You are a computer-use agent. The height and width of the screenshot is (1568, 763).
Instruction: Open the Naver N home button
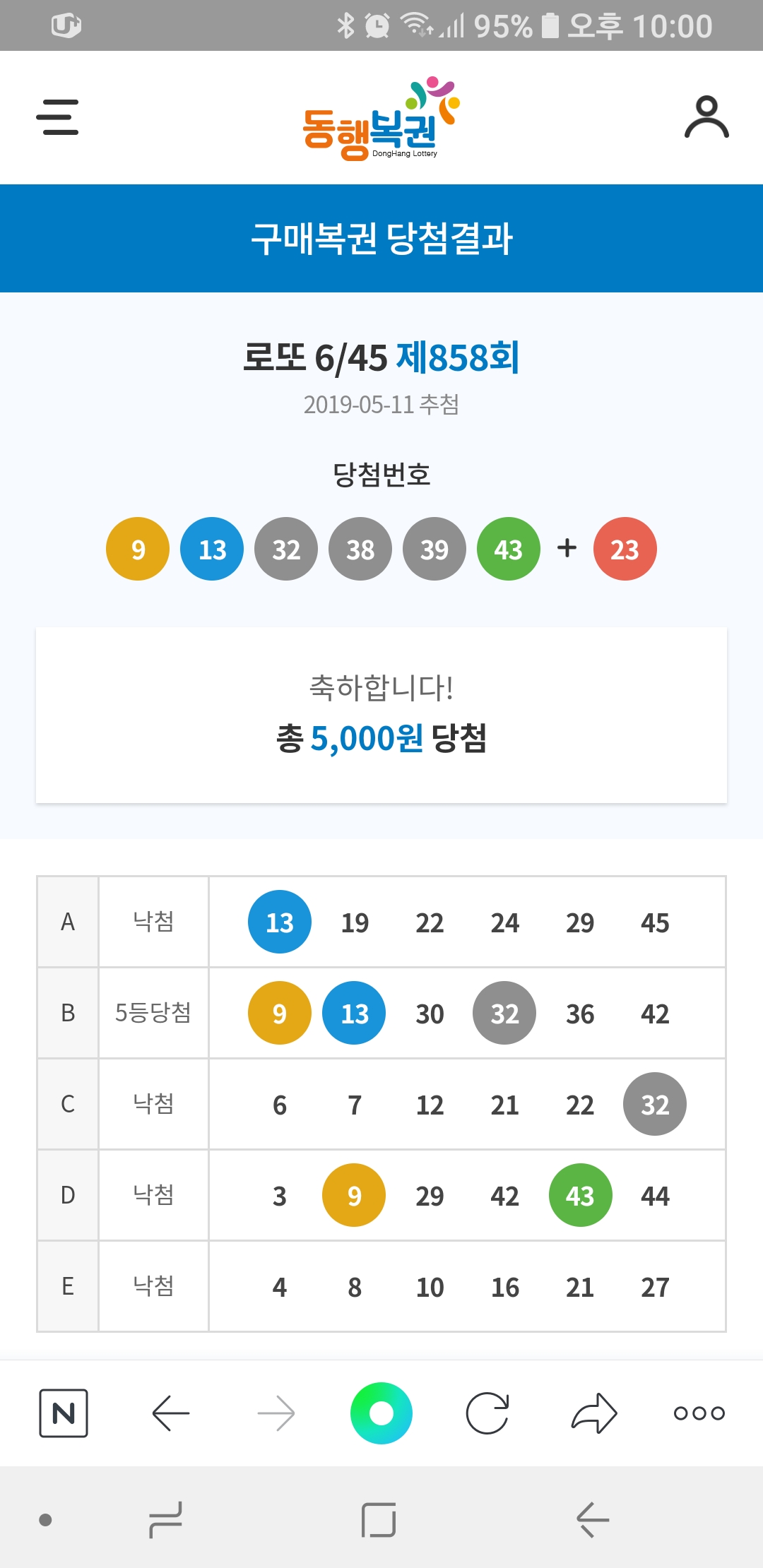click(64, 1413)
